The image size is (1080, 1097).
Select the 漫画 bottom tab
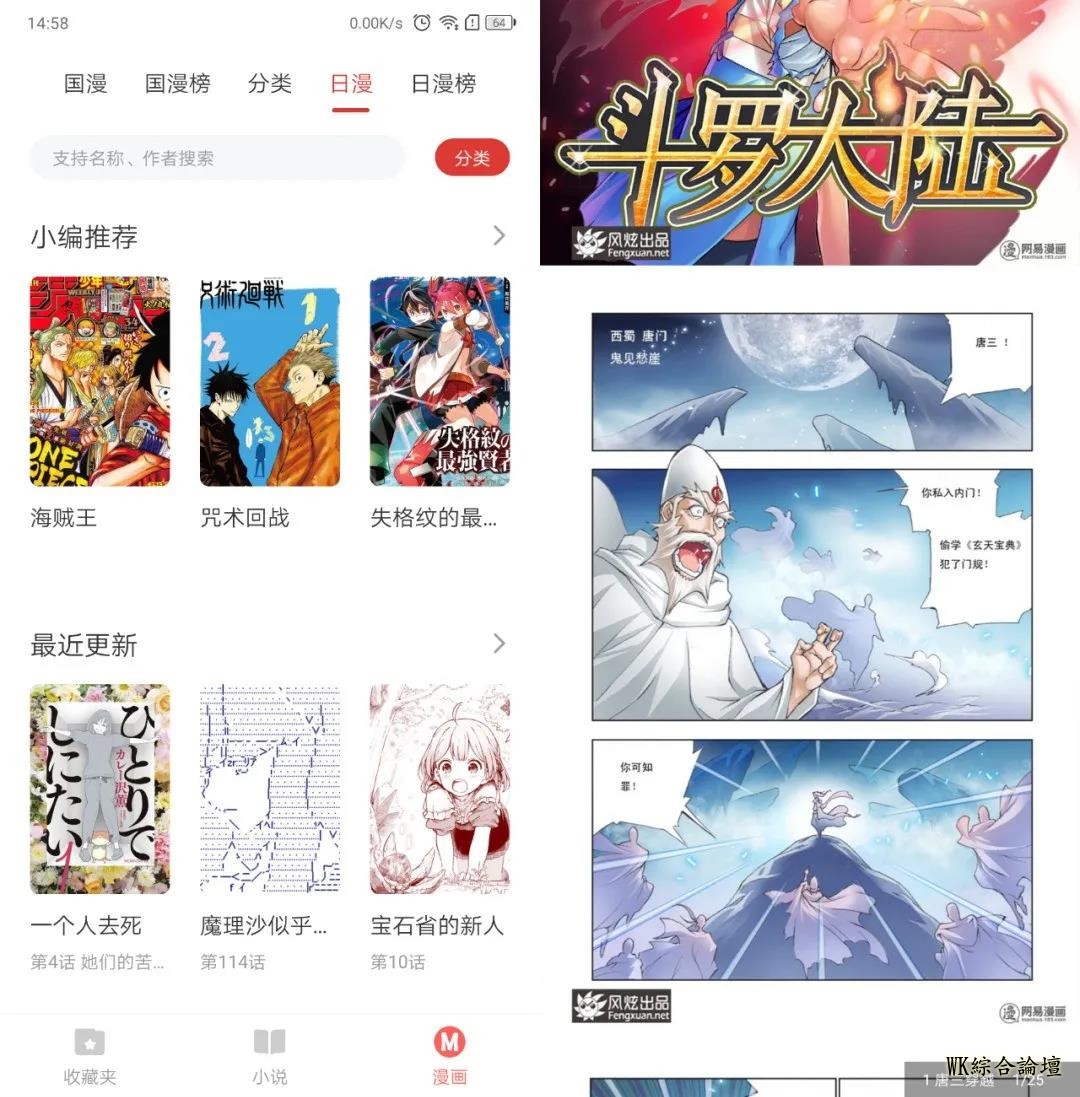[449, 1056]
